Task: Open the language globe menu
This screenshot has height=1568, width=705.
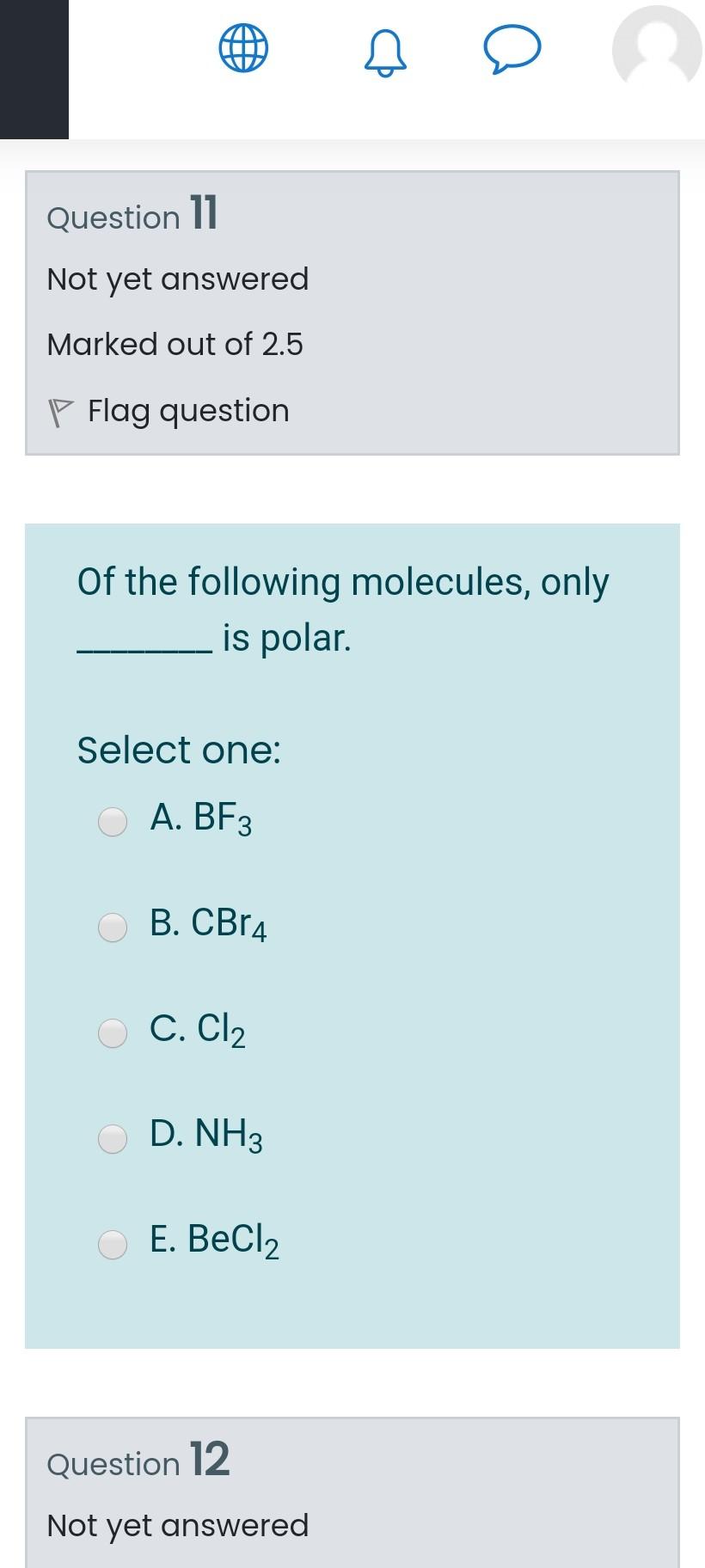Action: point(243,49)
